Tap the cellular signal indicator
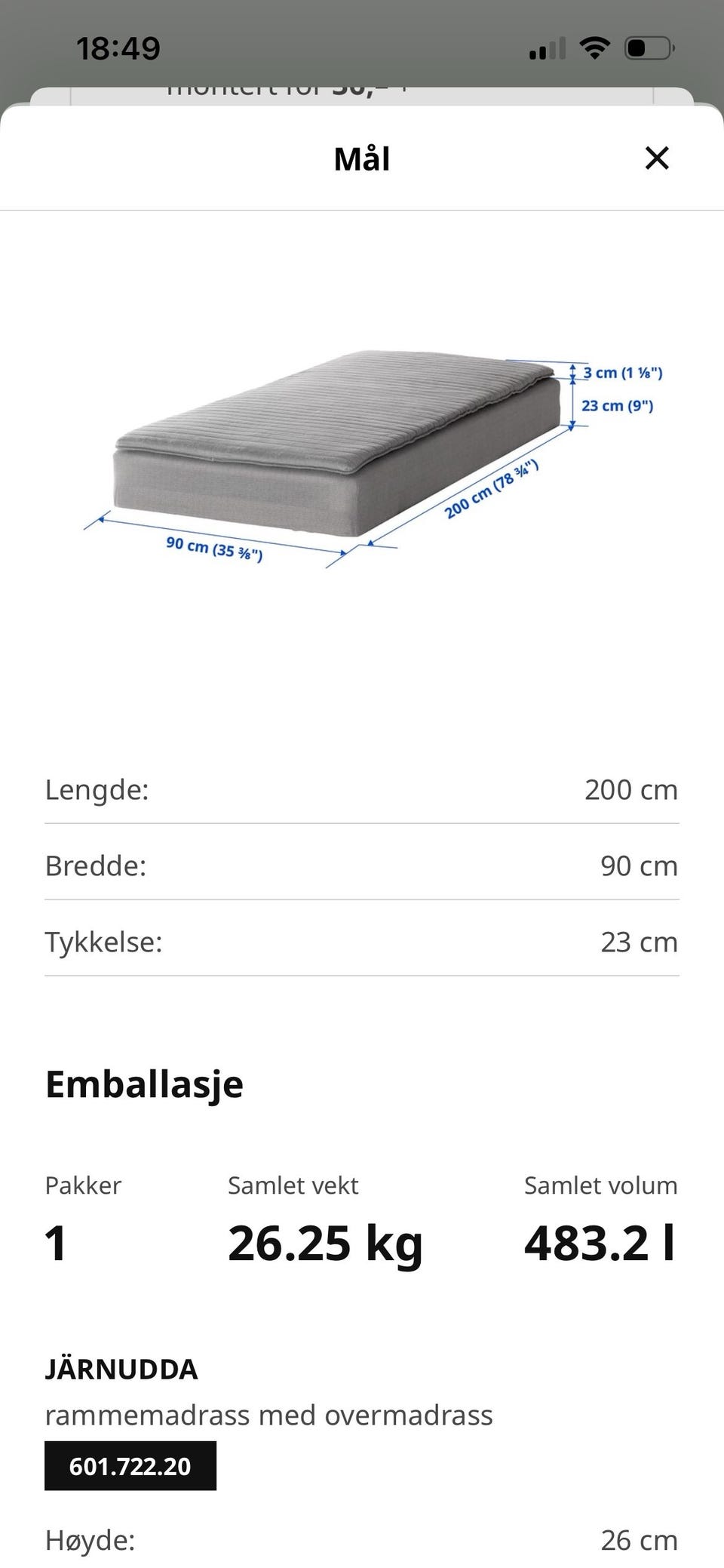This screenshot has height=1568, width=724. 545,48
